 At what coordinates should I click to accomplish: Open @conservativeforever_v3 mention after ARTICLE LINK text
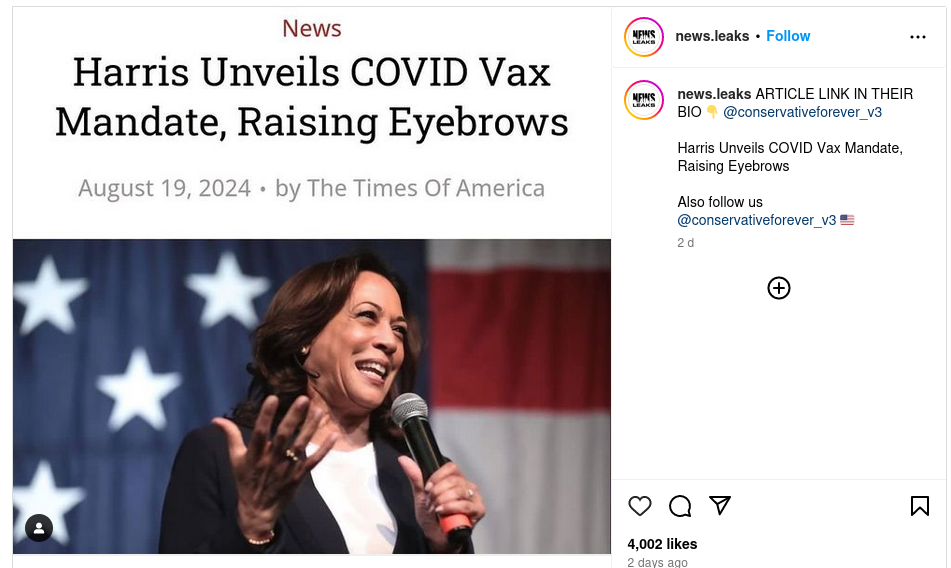click(802, 112)
